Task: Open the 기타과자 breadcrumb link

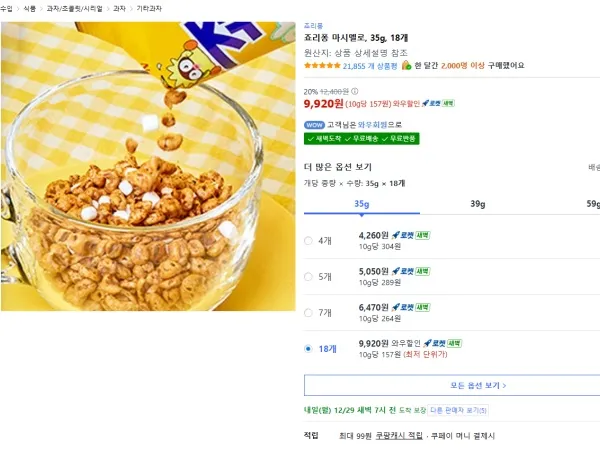Action: 149,7
